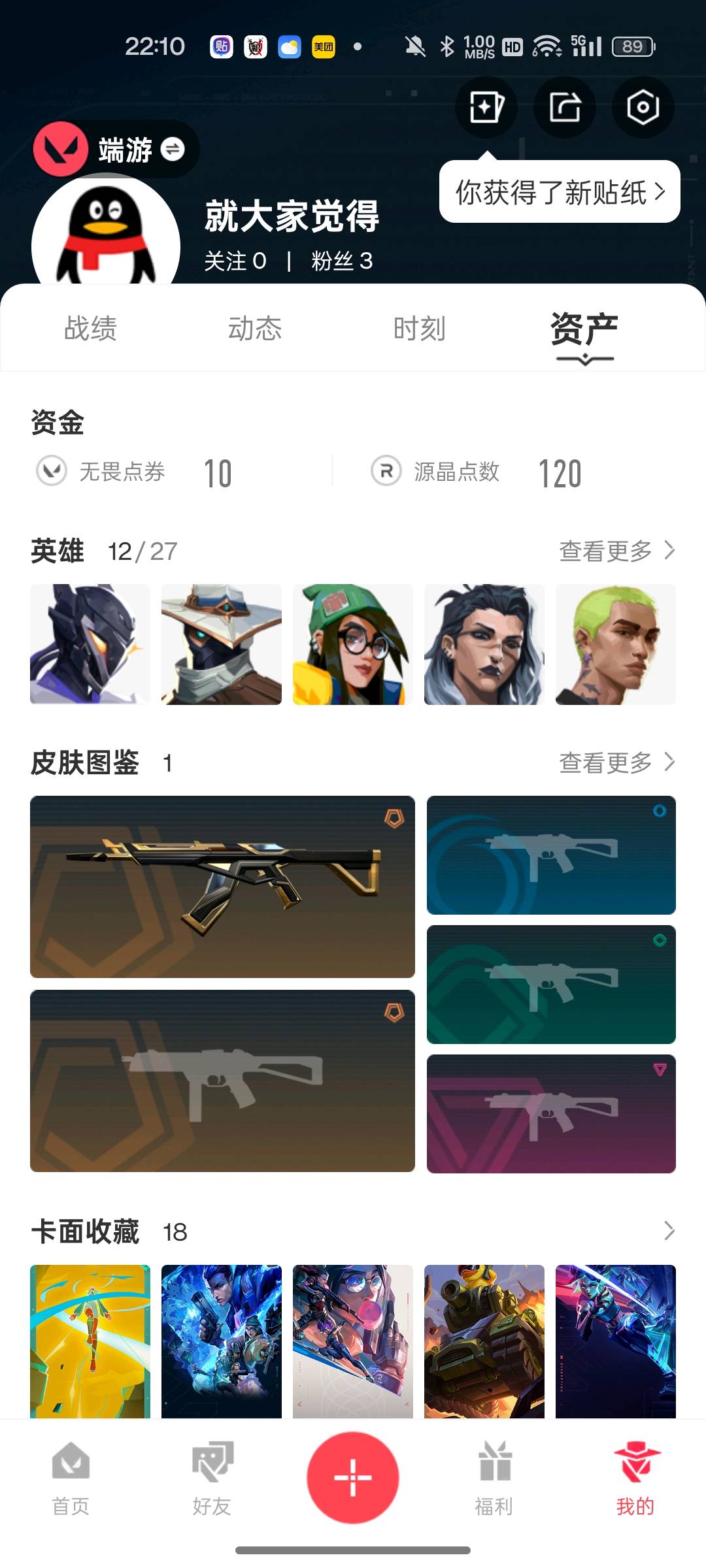Open settings hexagon icon
This screenshot has width=706, height=1568.
point(643,107)
